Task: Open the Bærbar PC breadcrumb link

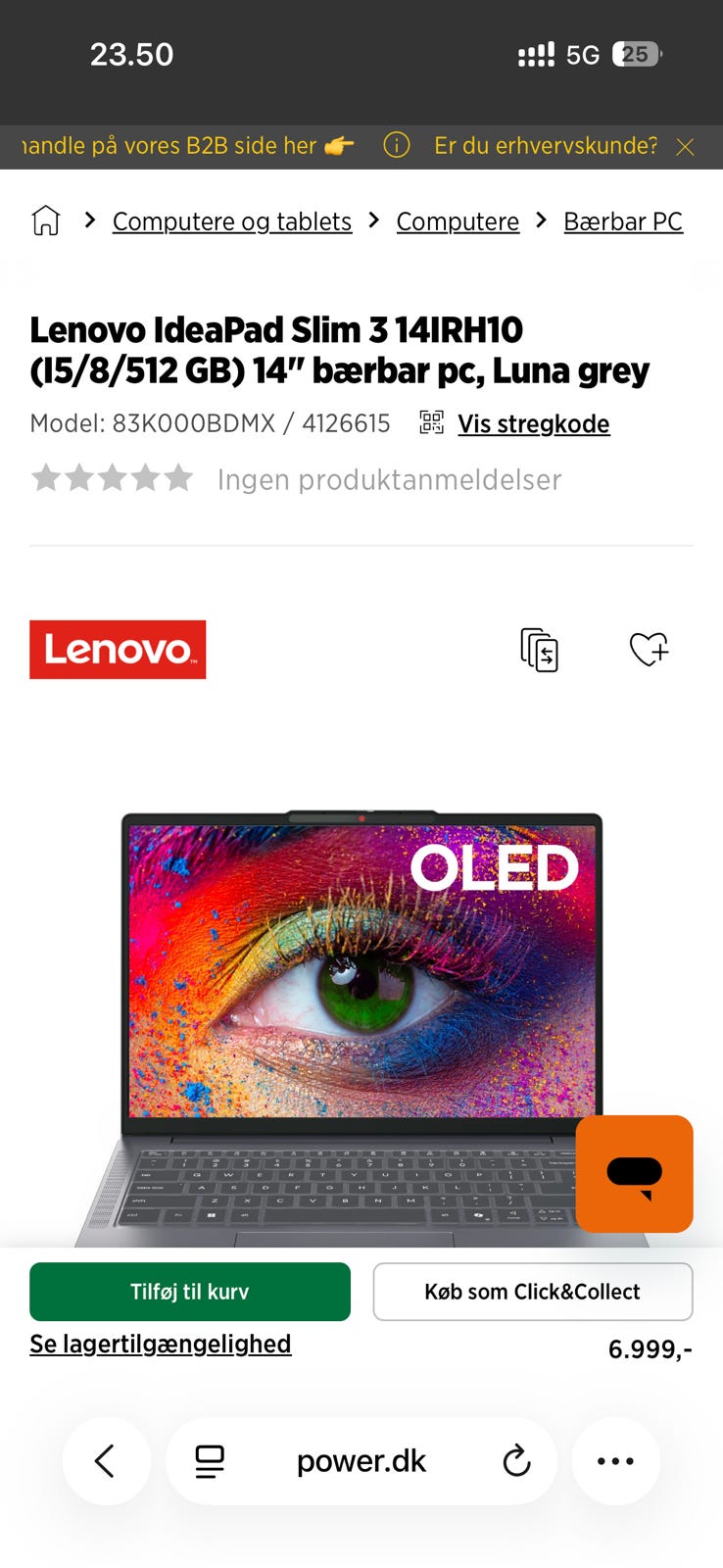Action: pyautogui.click(x=623, y=220)
